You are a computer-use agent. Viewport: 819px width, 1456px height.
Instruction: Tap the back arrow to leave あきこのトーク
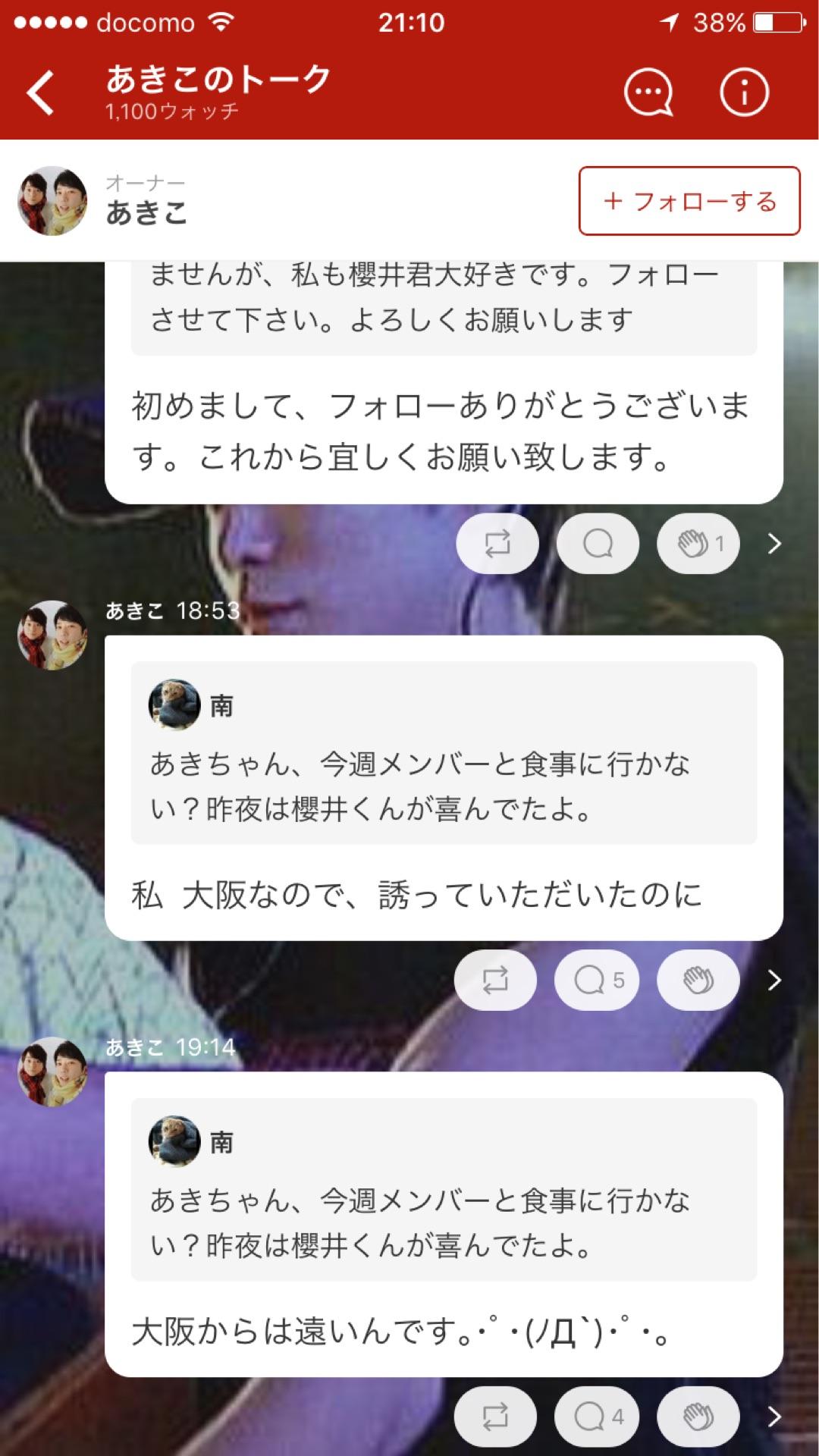39,94
